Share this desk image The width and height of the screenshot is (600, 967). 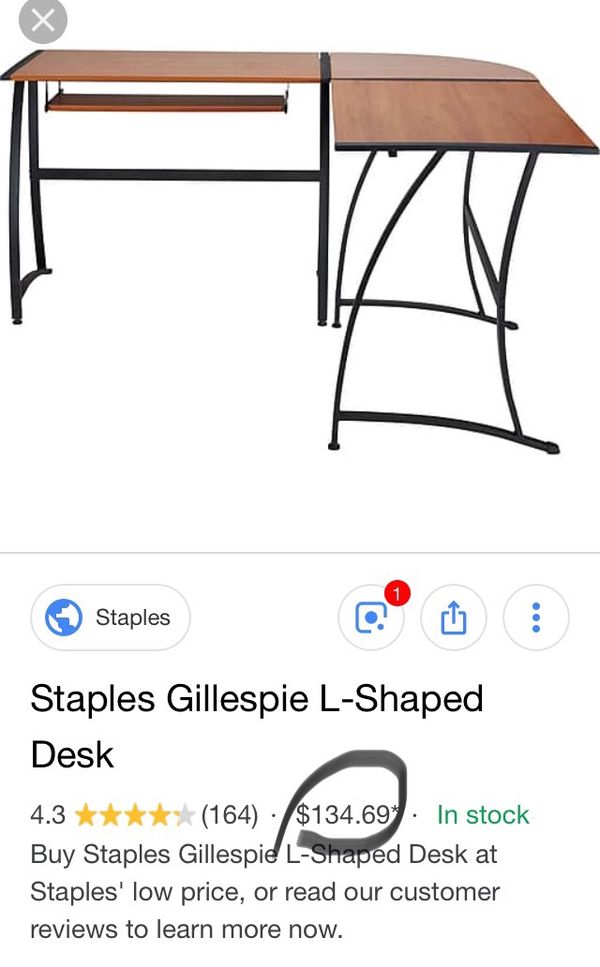click(453, 617)
